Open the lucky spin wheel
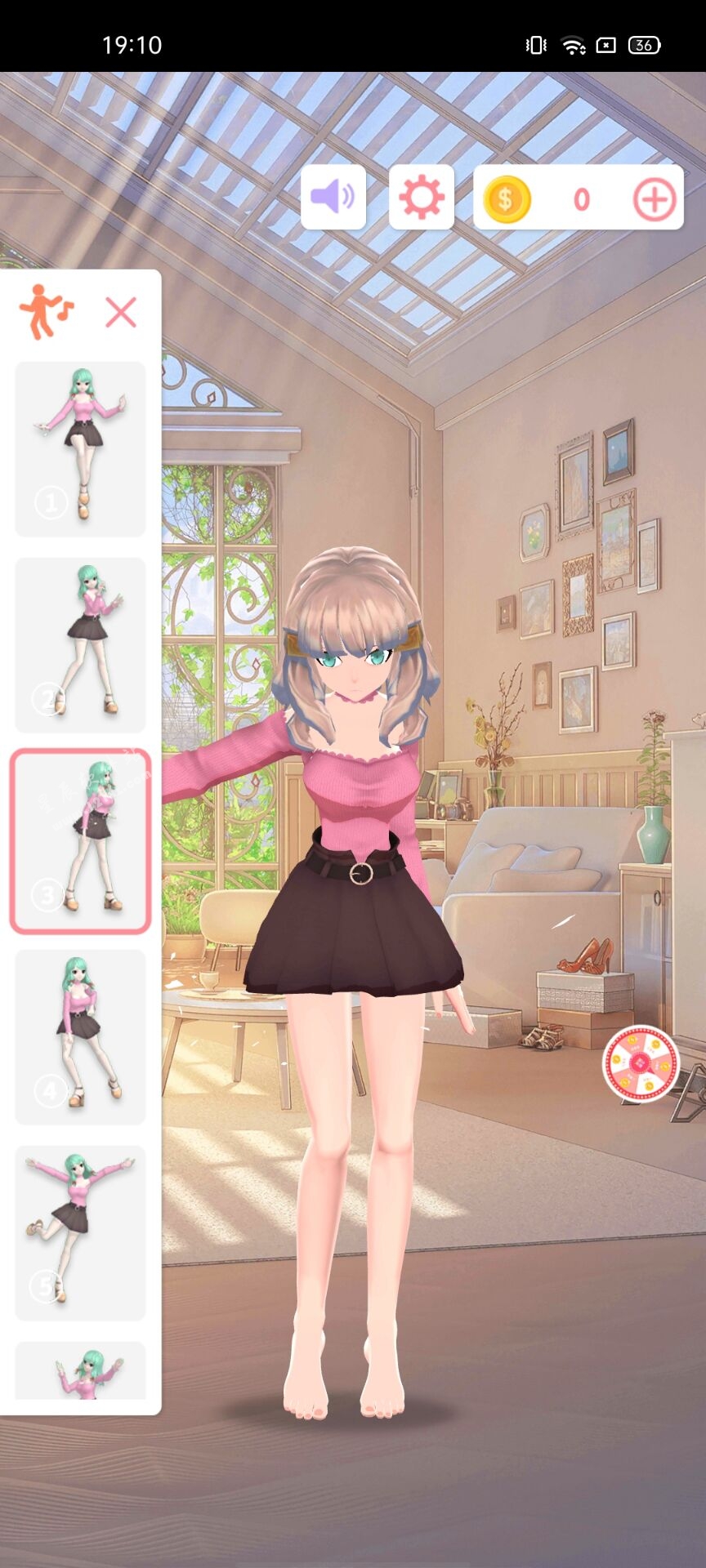This screenshot has height=1568, width=706. [x=641, y=1063]
